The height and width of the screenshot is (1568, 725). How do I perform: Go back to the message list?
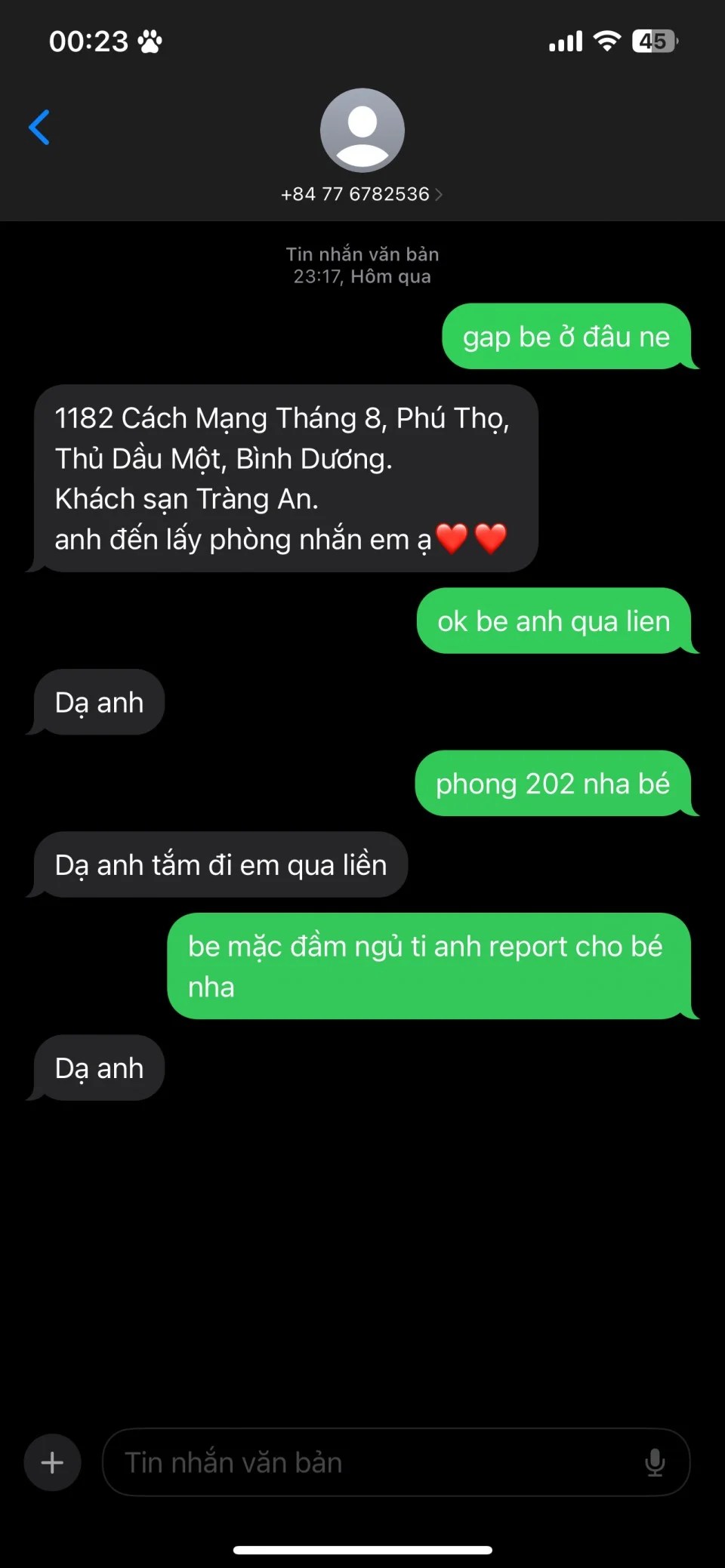click(x=39, y=127)
